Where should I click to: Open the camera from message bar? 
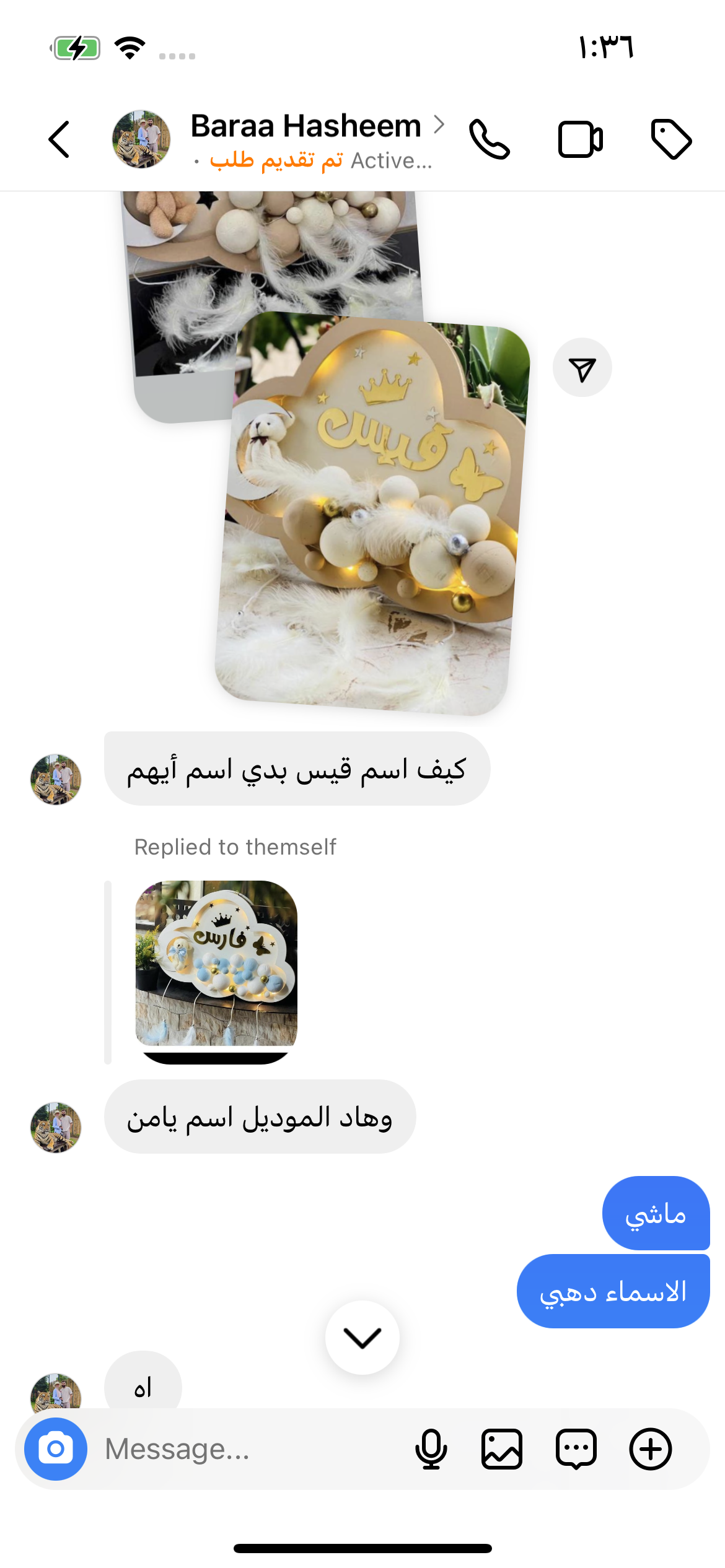pos(56,1449)
